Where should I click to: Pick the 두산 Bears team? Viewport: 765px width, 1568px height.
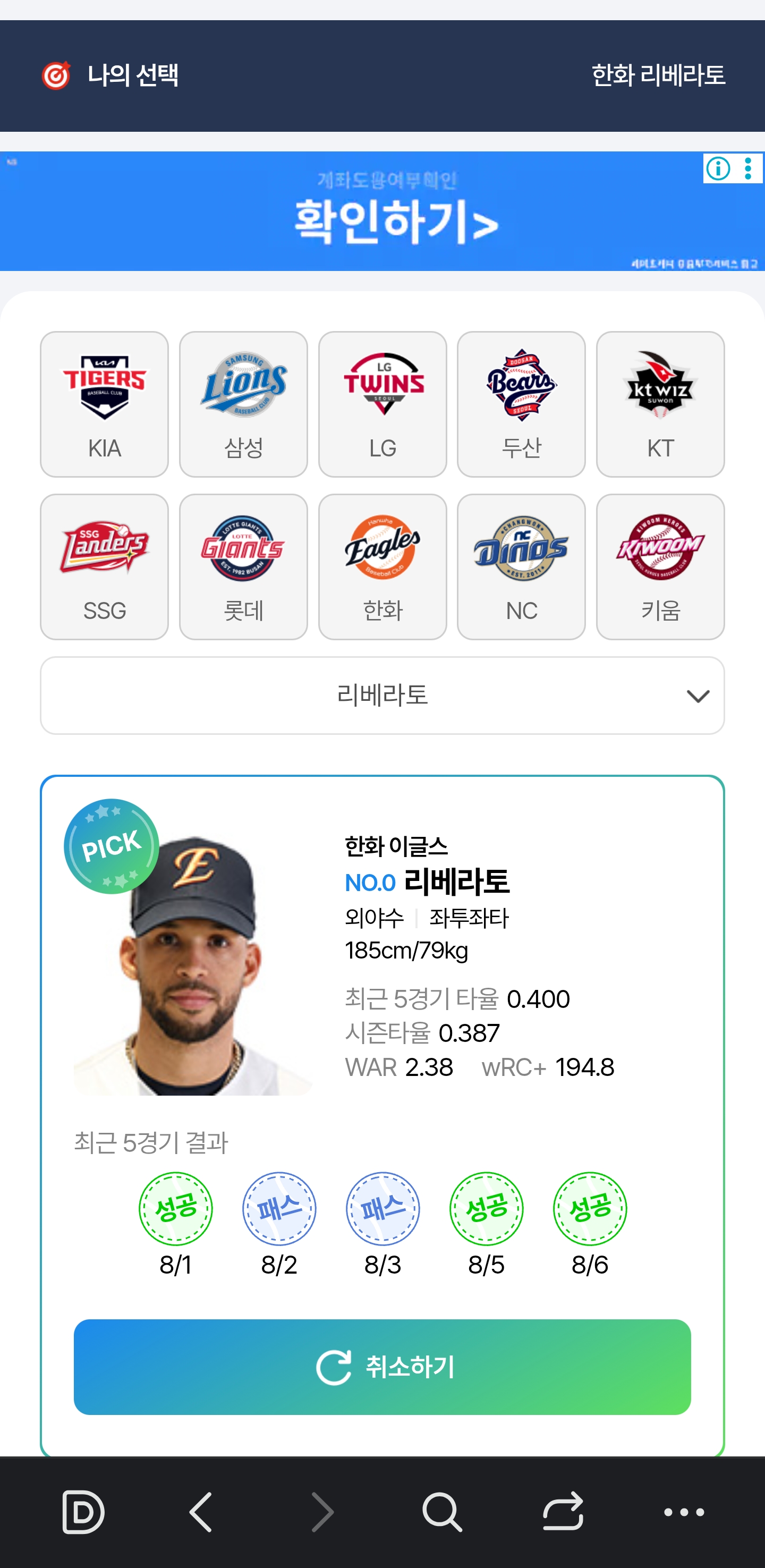pos(522,404)
